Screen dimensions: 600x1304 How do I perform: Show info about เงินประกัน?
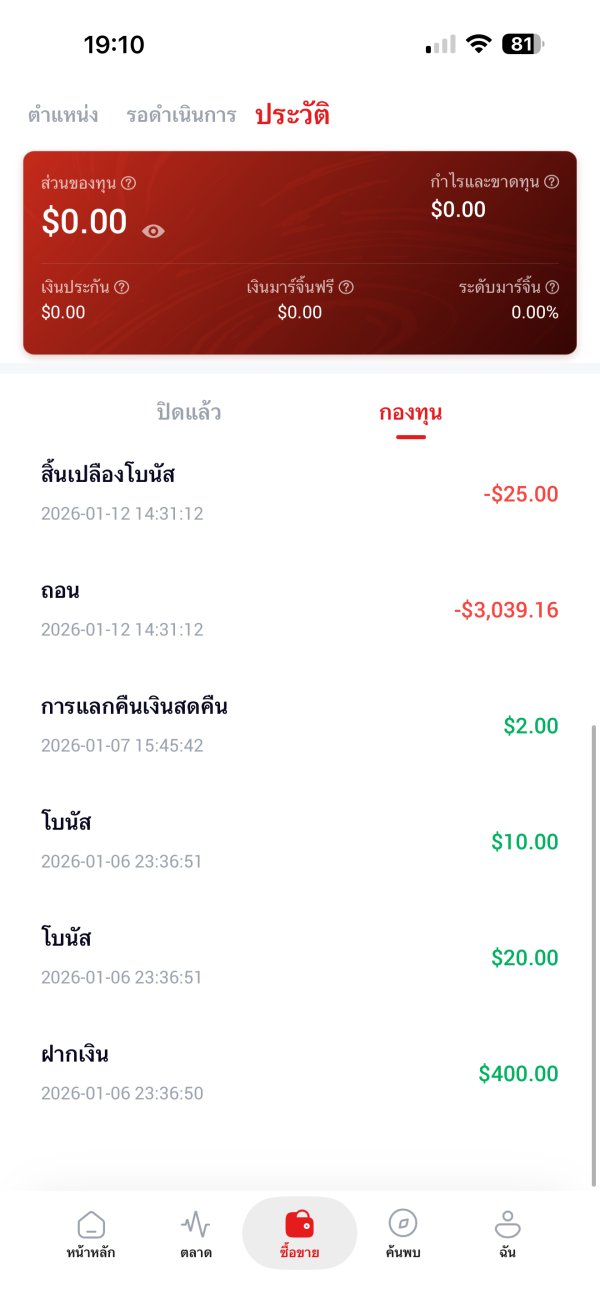click(x=122, y=287)
